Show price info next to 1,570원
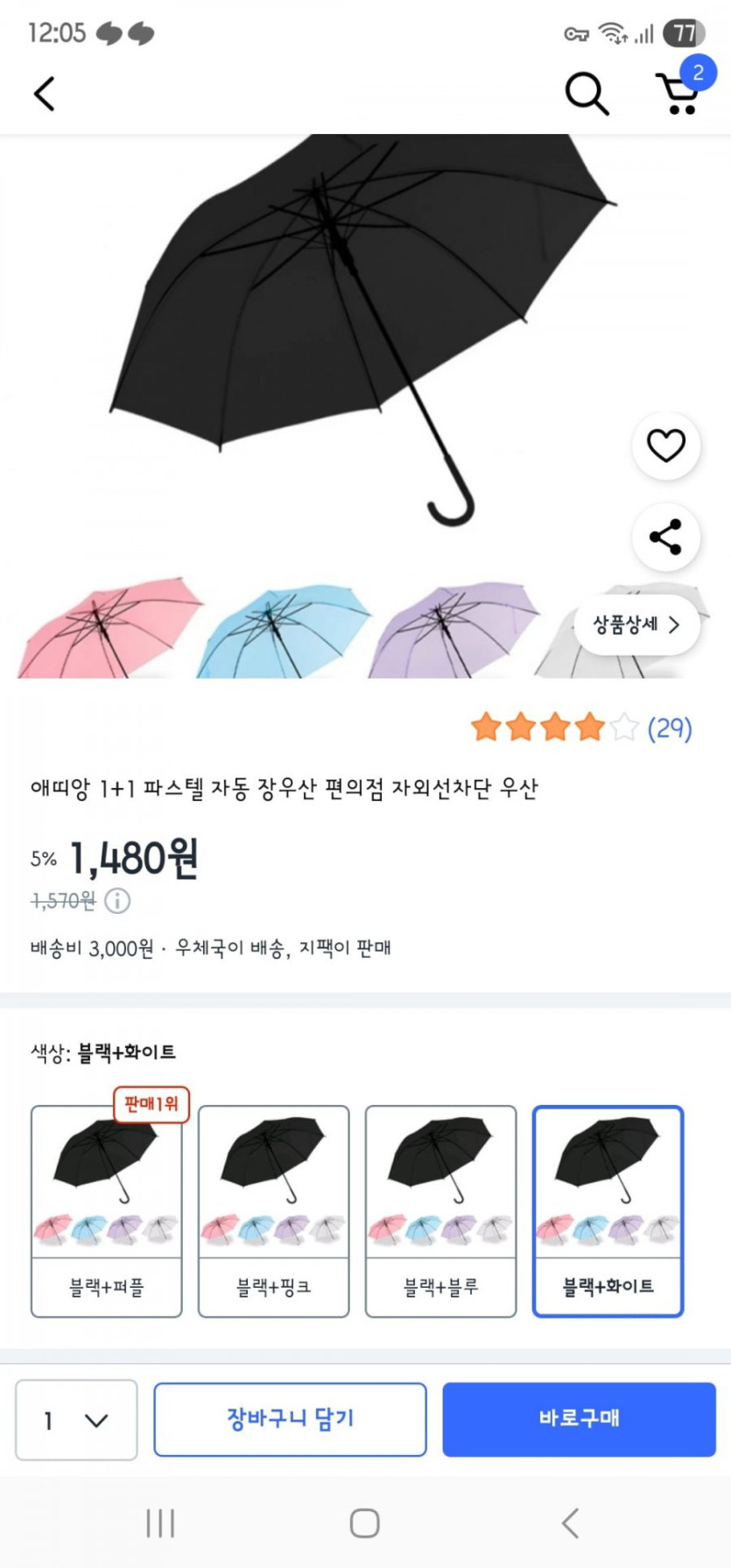 (117, 900)
